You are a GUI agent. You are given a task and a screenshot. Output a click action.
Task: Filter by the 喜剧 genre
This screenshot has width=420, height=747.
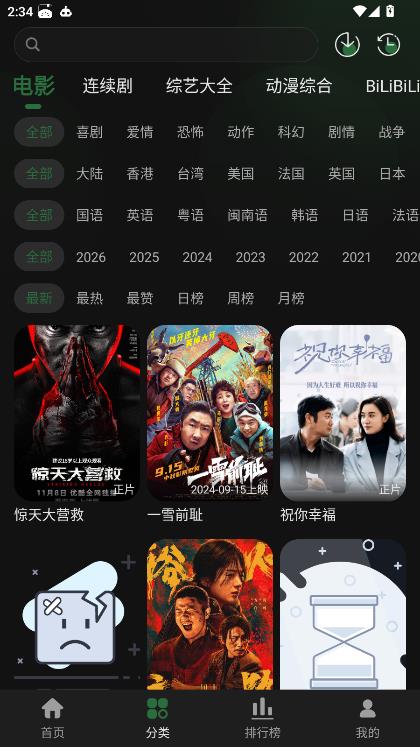(90, 132)
